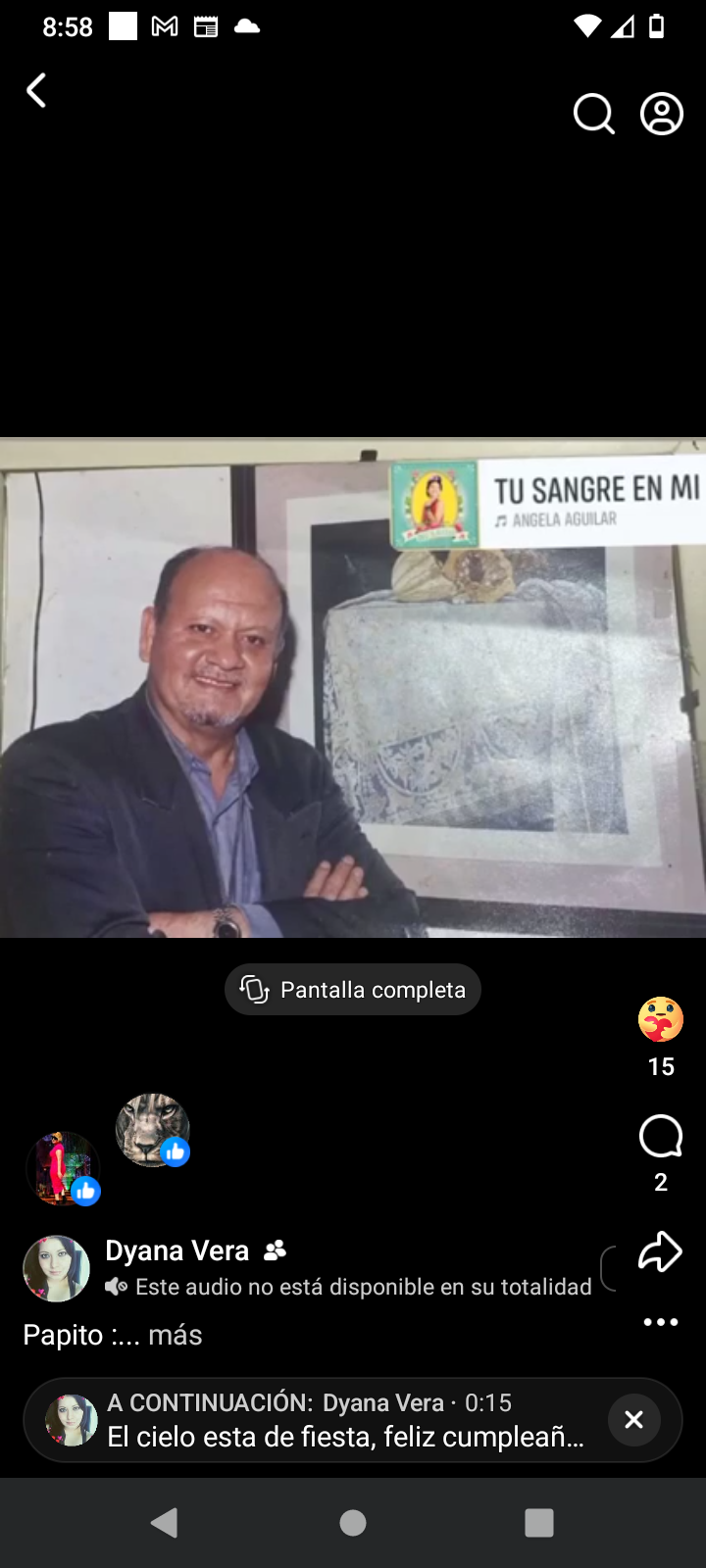
Task: Share this reel using the share arrow
Action: pos(660,1250)
